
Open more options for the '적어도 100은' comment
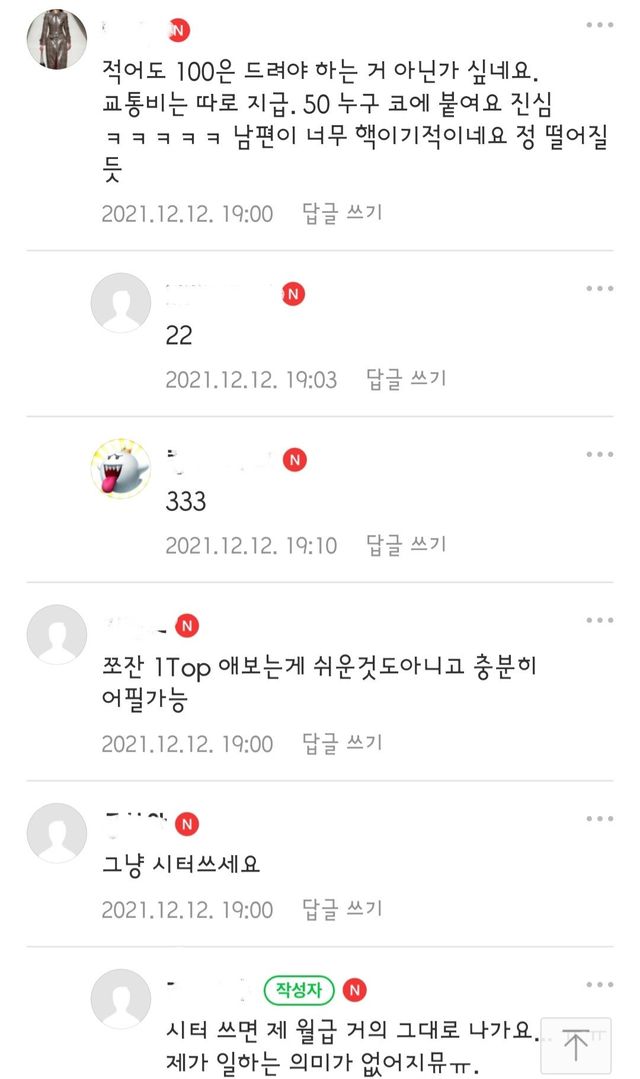600,24
